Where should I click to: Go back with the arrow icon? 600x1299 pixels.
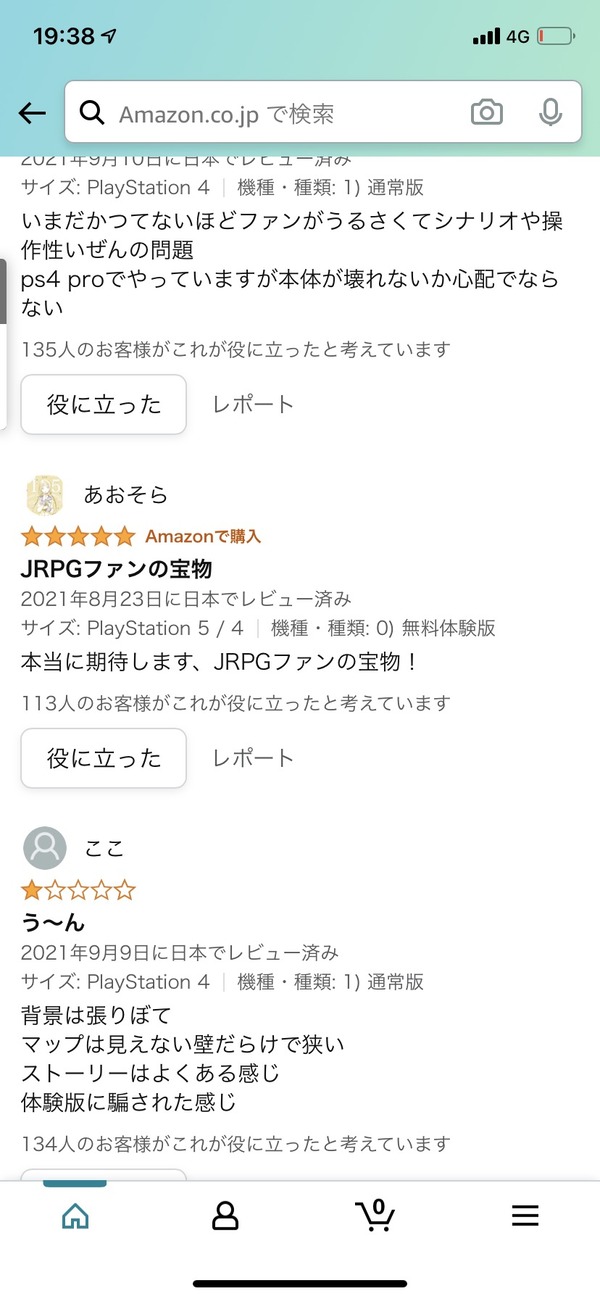point(33,113)
